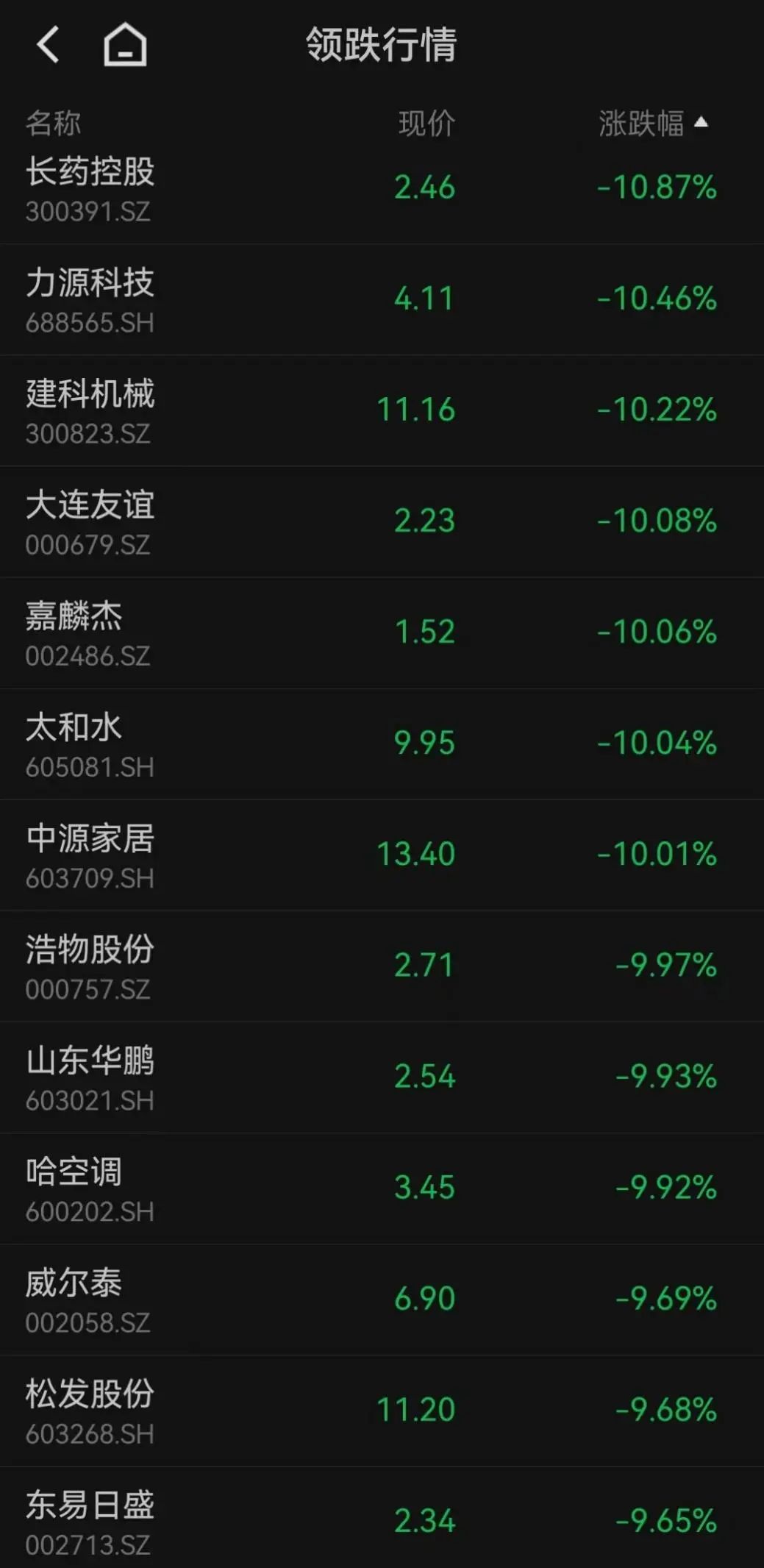Open the 长药控股 stock row
Image resolution: width=764 pixels, height=1568 pixels.
382,190
